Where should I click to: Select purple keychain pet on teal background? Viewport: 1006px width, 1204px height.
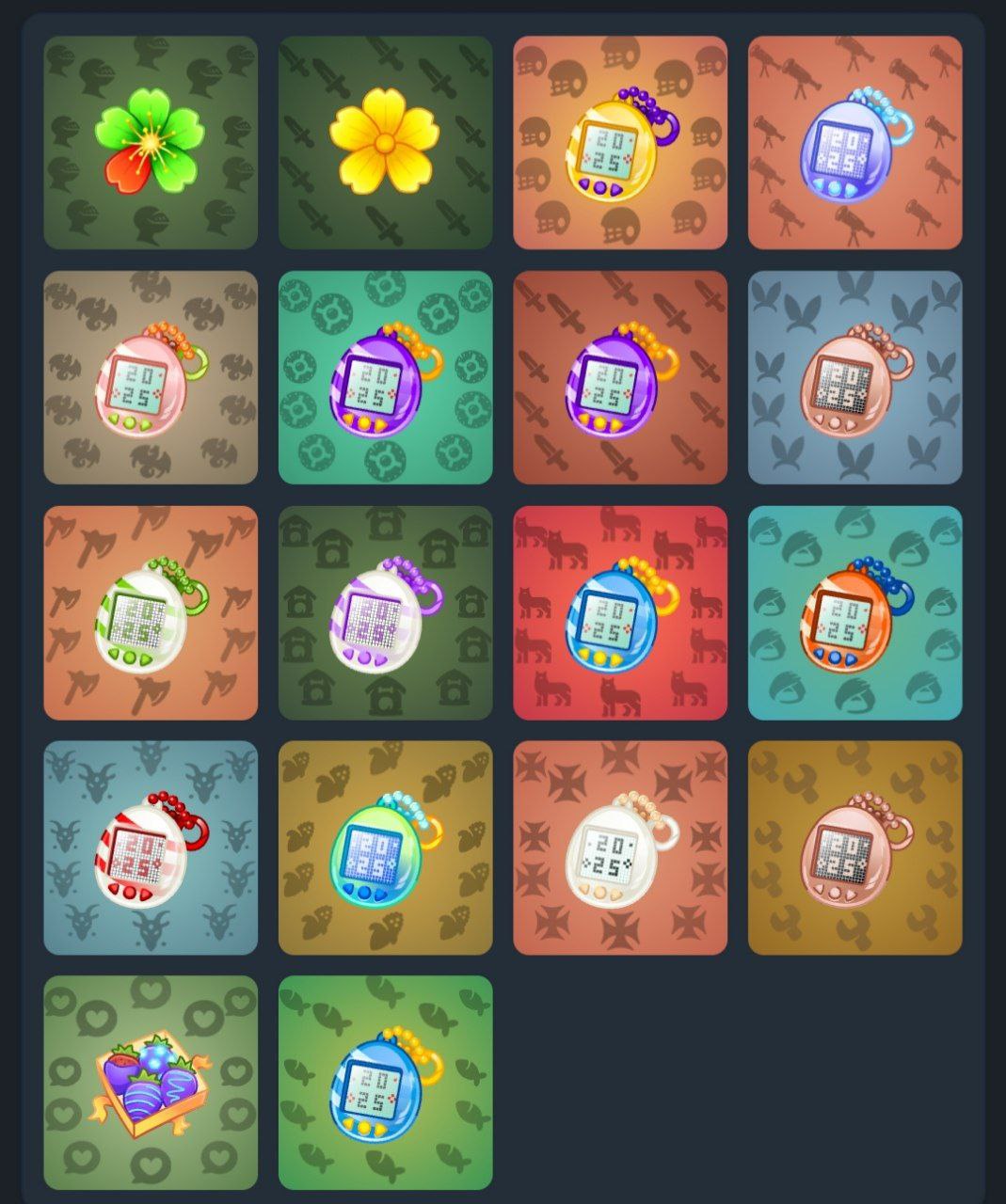tap(385, 378)
